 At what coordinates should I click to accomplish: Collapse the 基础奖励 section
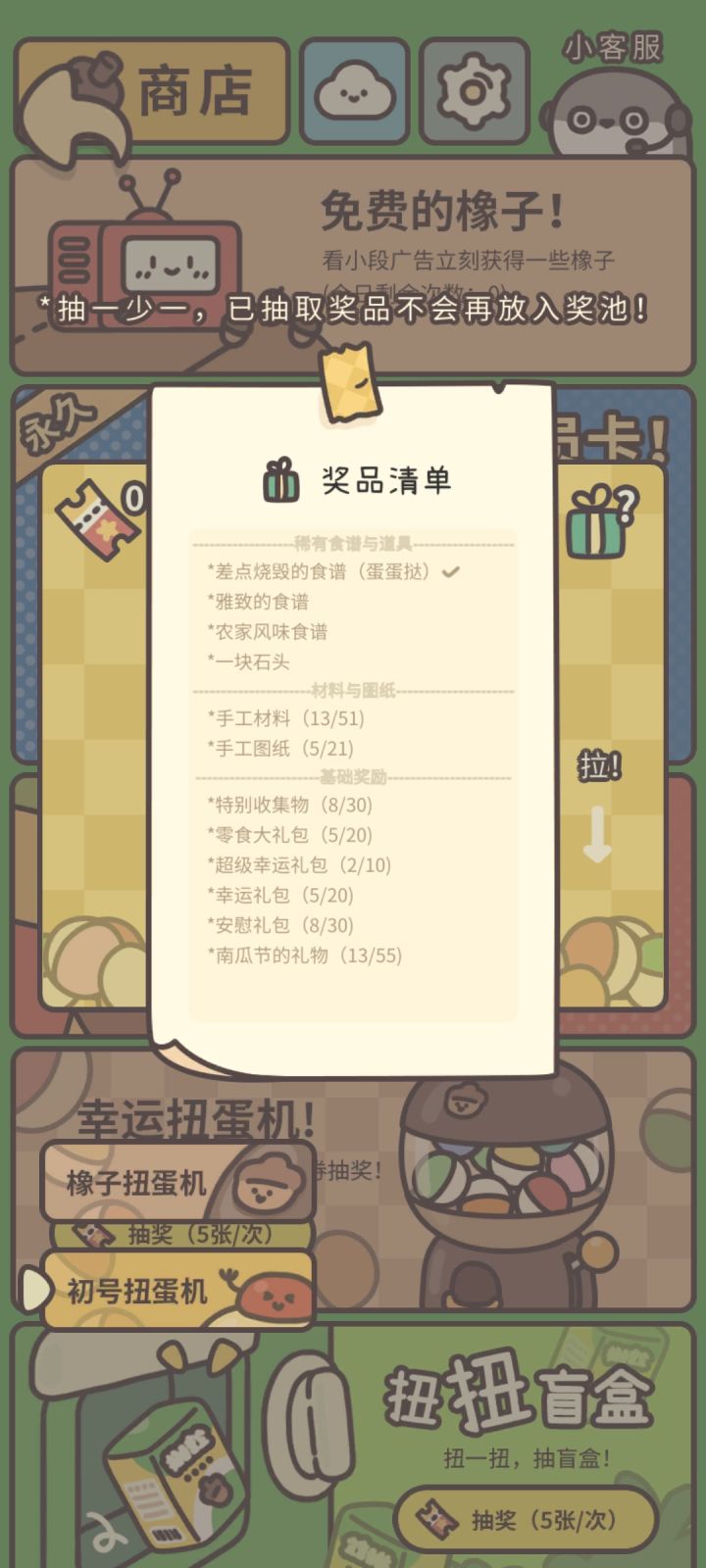point(352,777)
